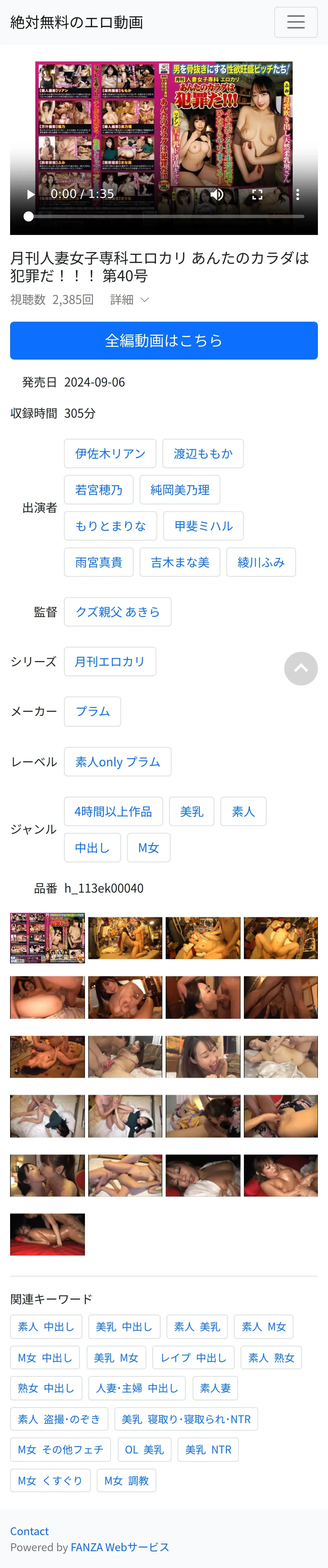Mute the video sound
The height and width of the screenshot is (1568, 328).
click(x=217, y=195)
